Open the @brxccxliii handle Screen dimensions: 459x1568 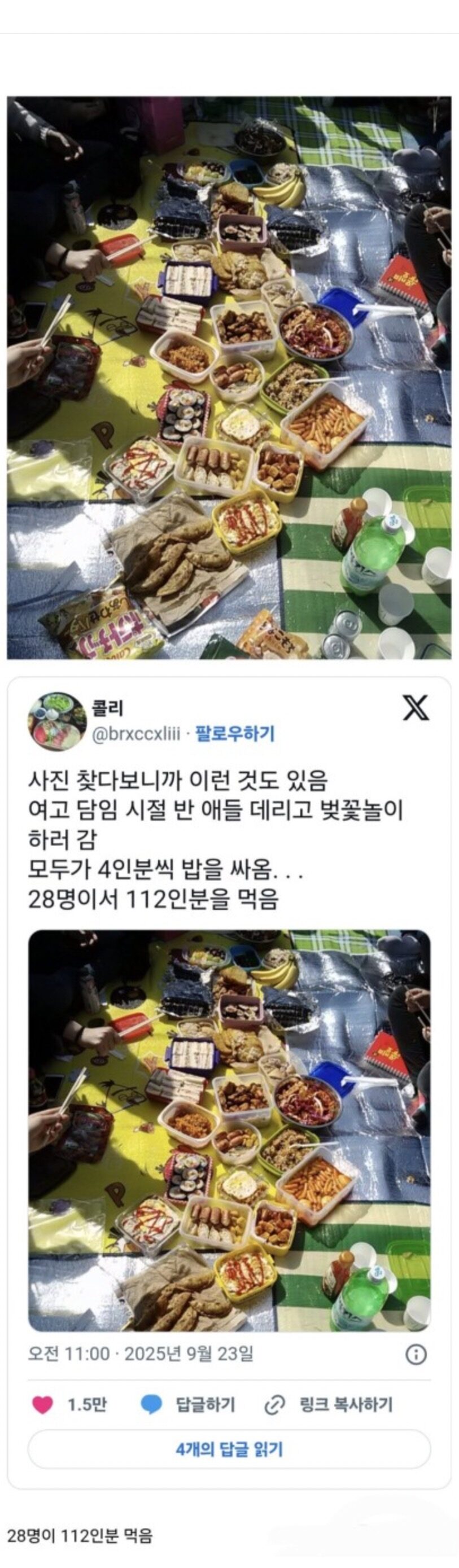[135, 734]
